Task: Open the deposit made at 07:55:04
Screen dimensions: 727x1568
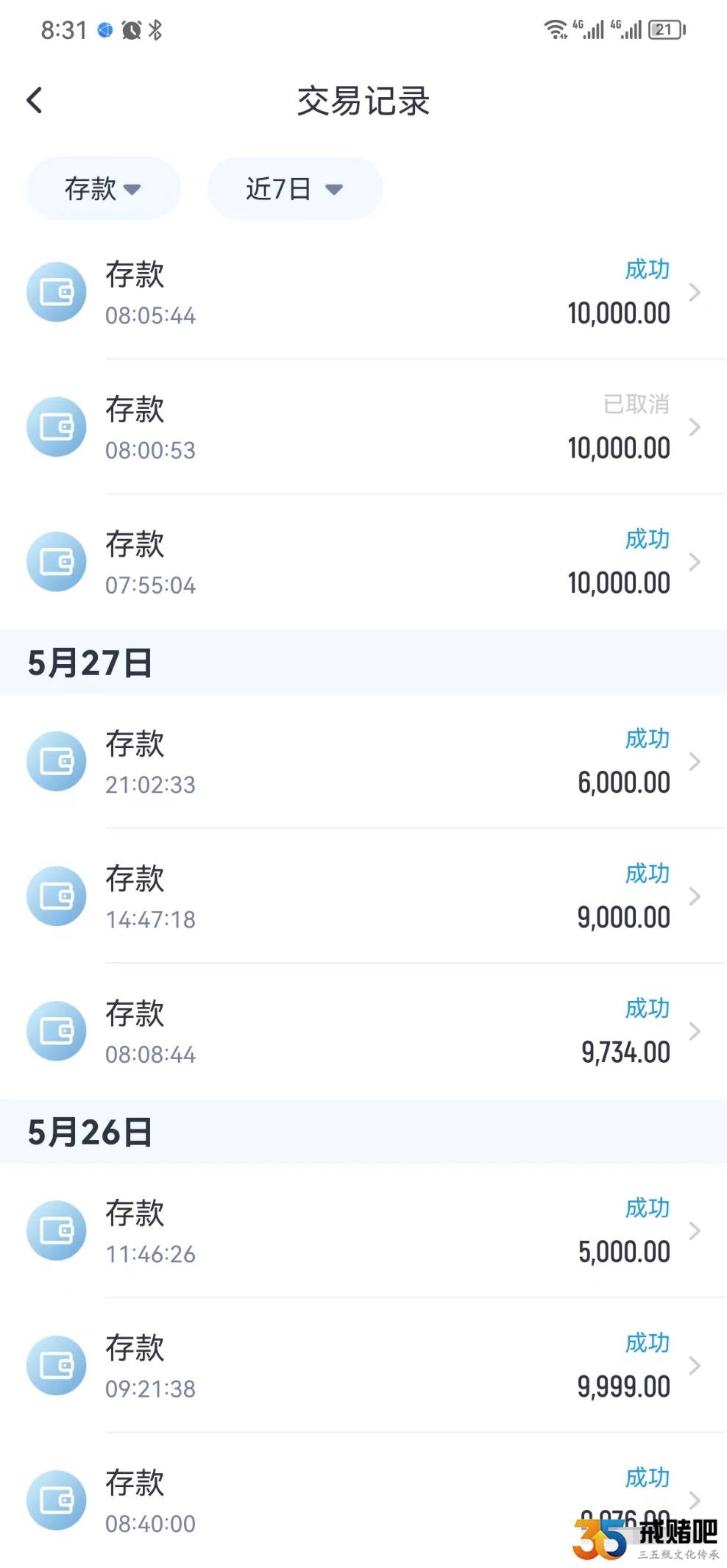Action: 363,562
